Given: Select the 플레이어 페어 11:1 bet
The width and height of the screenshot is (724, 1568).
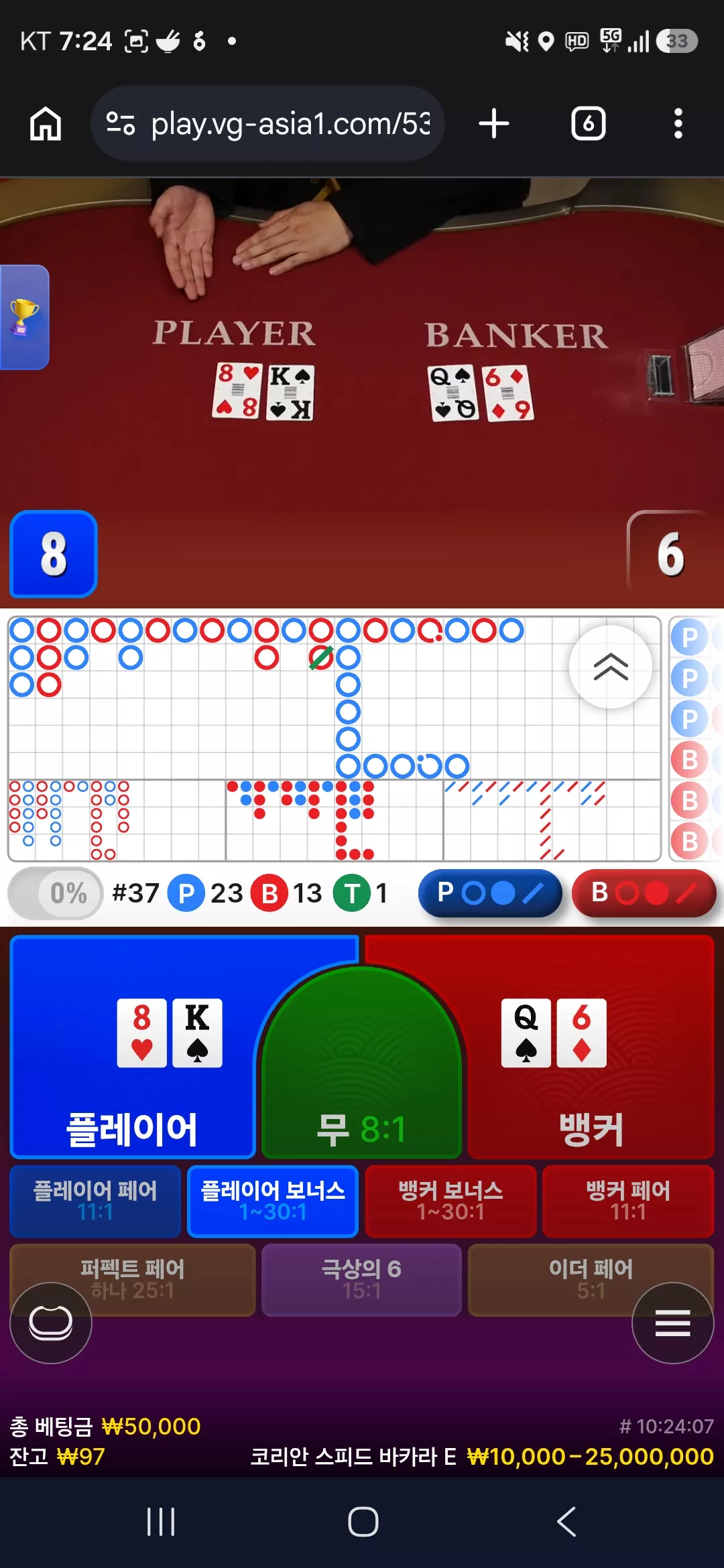Looking at the screenshot, I should [95, 1201].
